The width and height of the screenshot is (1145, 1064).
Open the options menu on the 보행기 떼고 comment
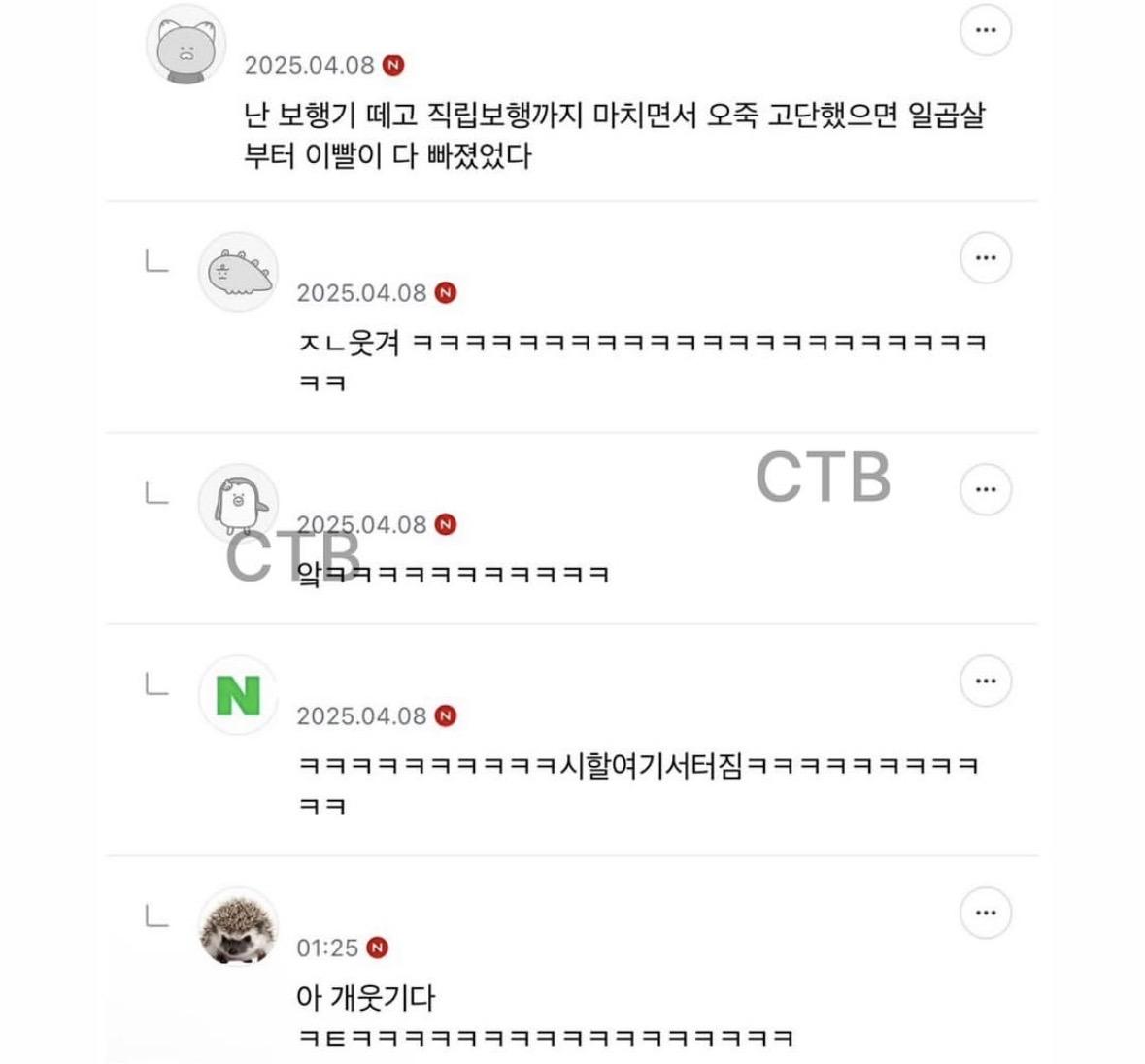point(986,30)
